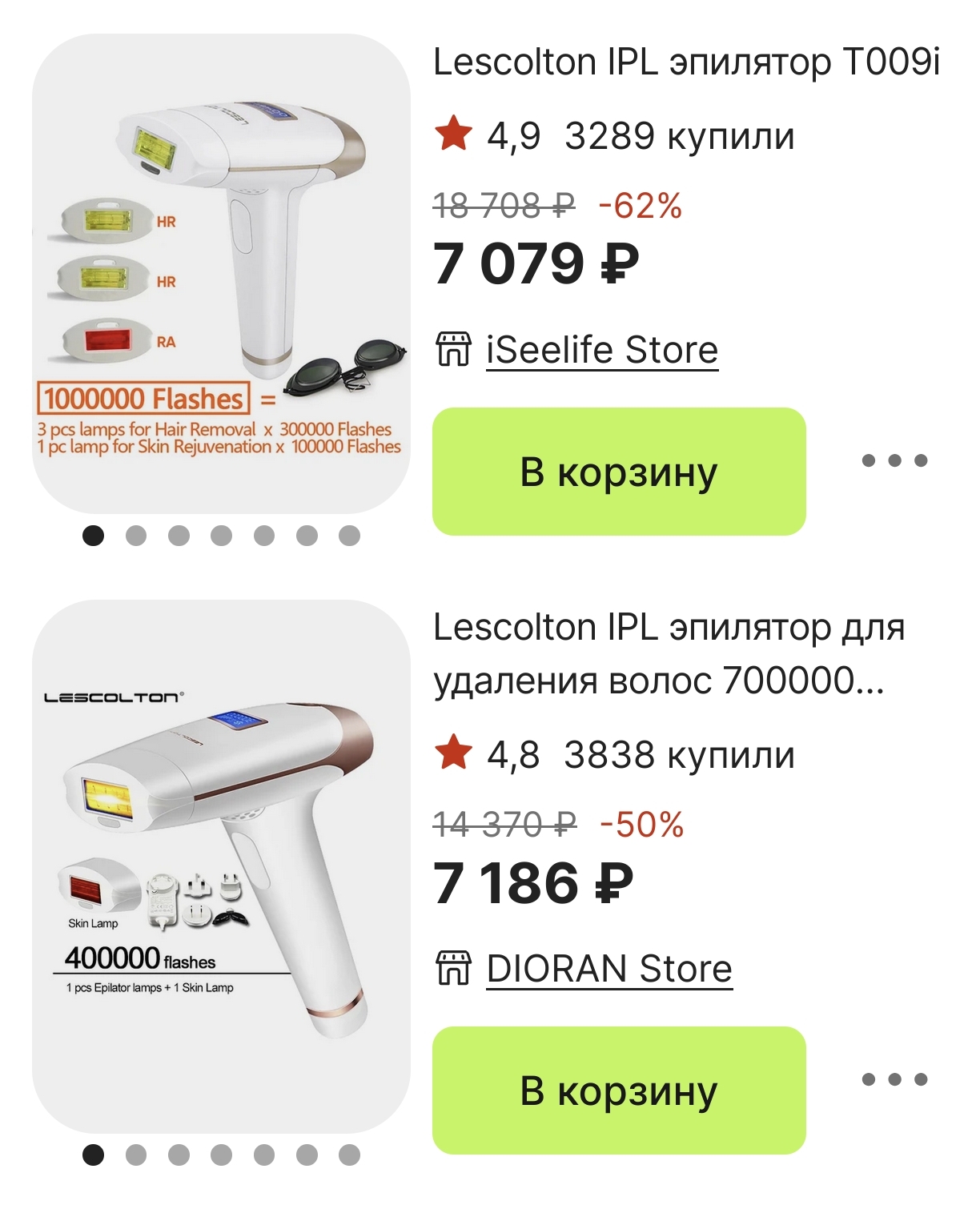Add the 7 186 ₽ epilator to cart
The image size is (980, 1209).
click(x=618, y=1090)
